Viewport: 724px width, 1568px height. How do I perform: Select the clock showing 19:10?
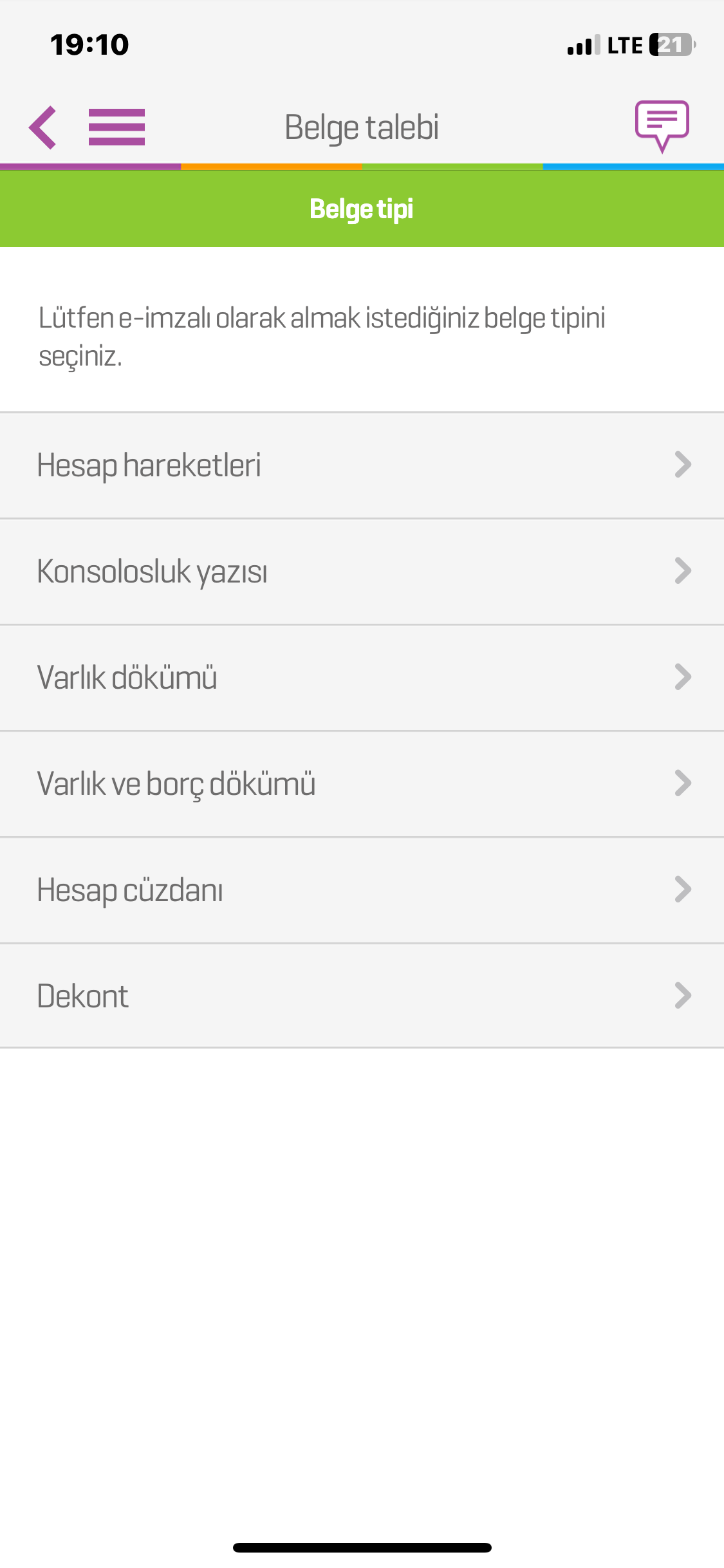(x=89, y=44)
